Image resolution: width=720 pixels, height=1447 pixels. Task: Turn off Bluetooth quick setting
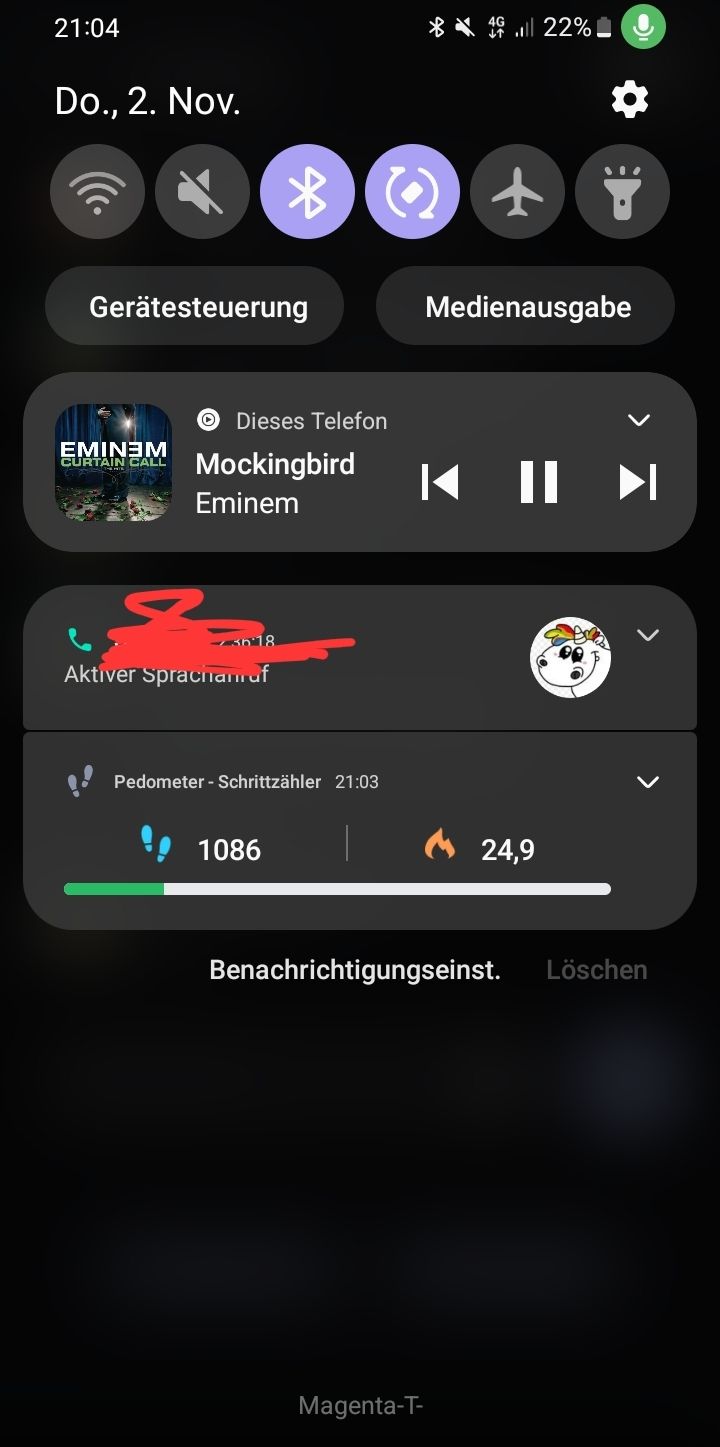coord(307,192)
